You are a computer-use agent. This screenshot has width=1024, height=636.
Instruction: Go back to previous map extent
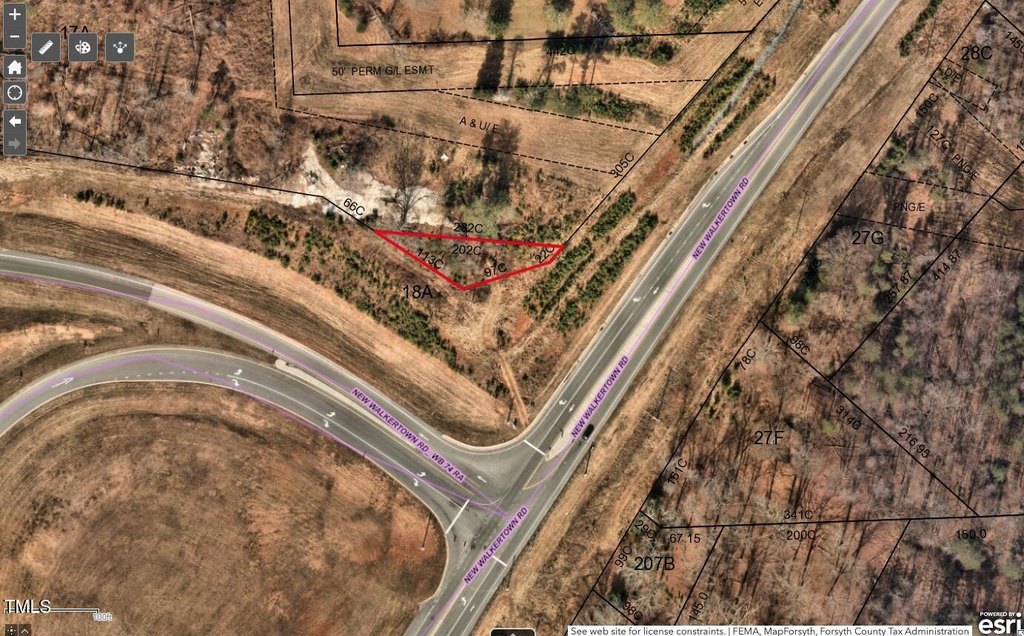pyautogui.click(x=15, y=120)
